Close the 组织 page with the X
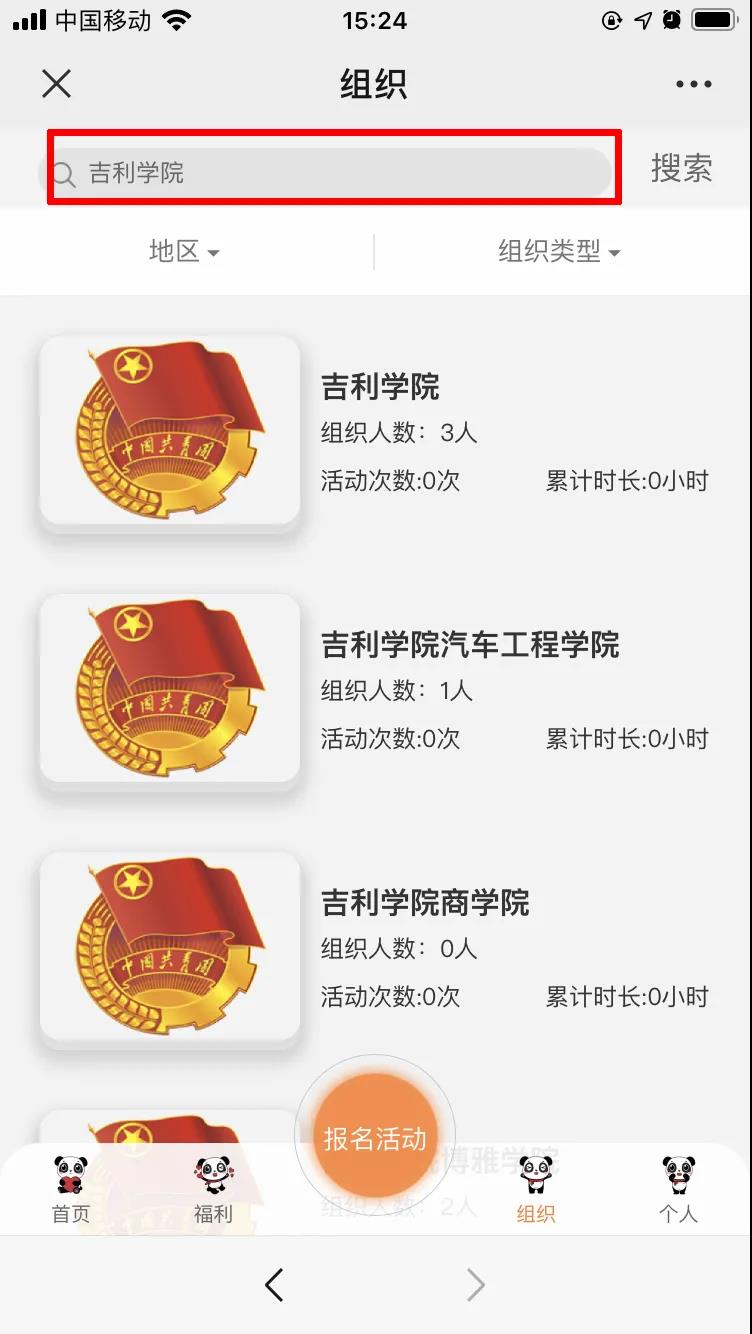752x1334 pixels. point(57,84)
